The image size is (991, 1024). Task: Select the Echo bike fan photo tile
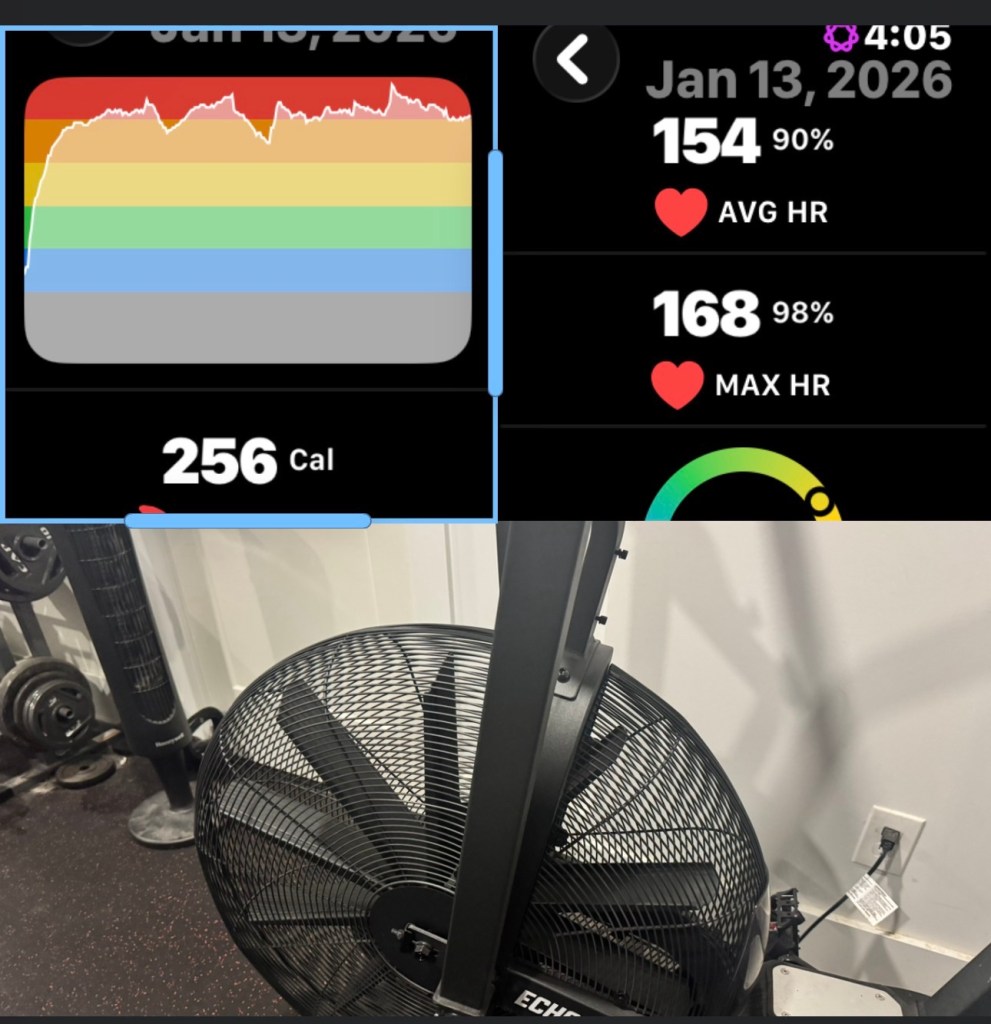(x=495, y=770)
